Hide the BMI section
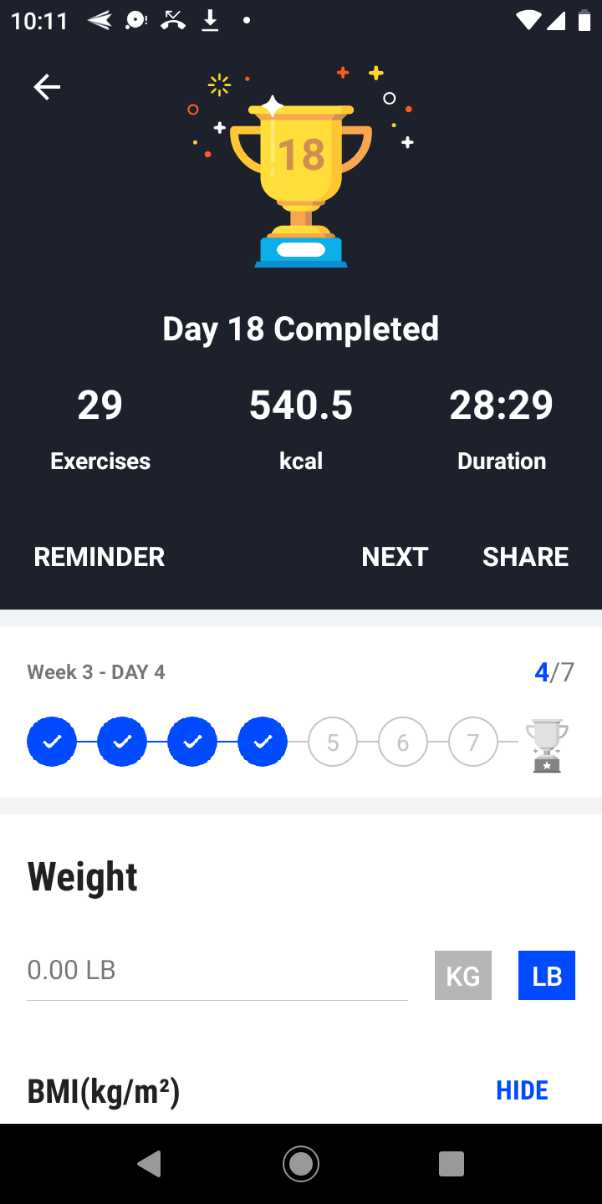Screen dimensions: 602x1204 [x=522, y=1090]
